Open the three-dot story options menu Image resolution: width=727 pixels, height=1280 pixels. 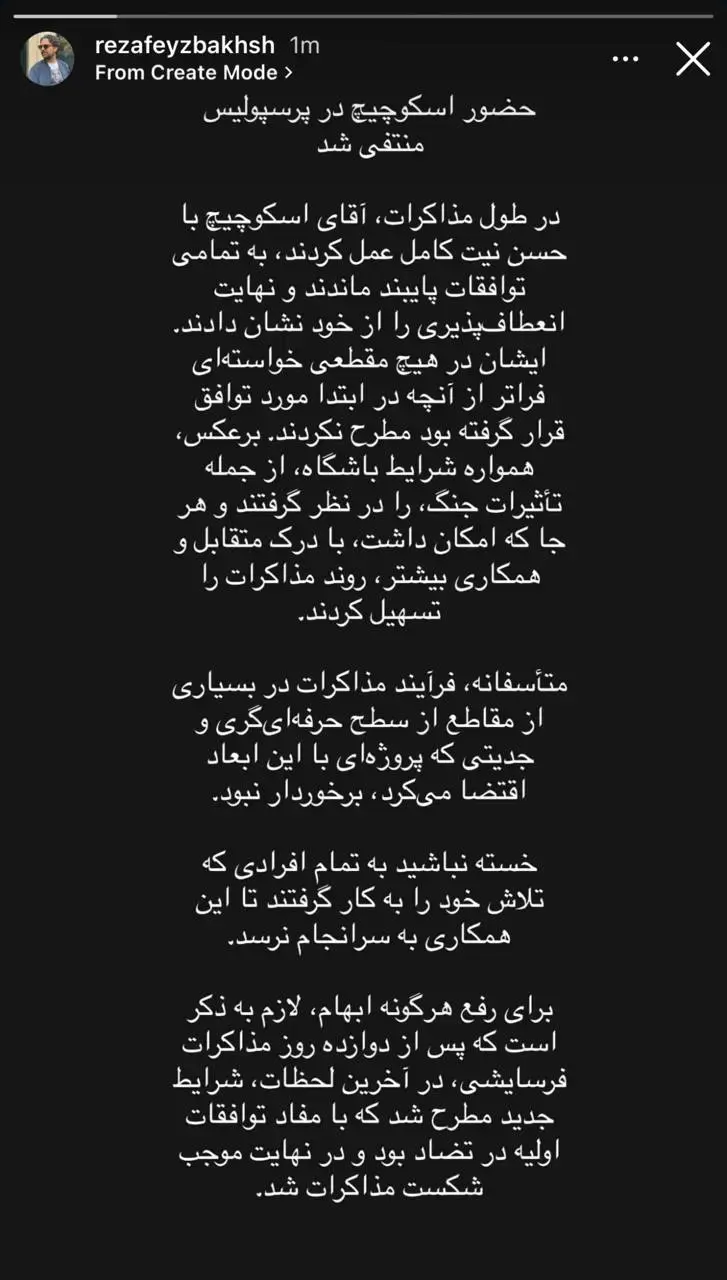(x=625, y=60)
